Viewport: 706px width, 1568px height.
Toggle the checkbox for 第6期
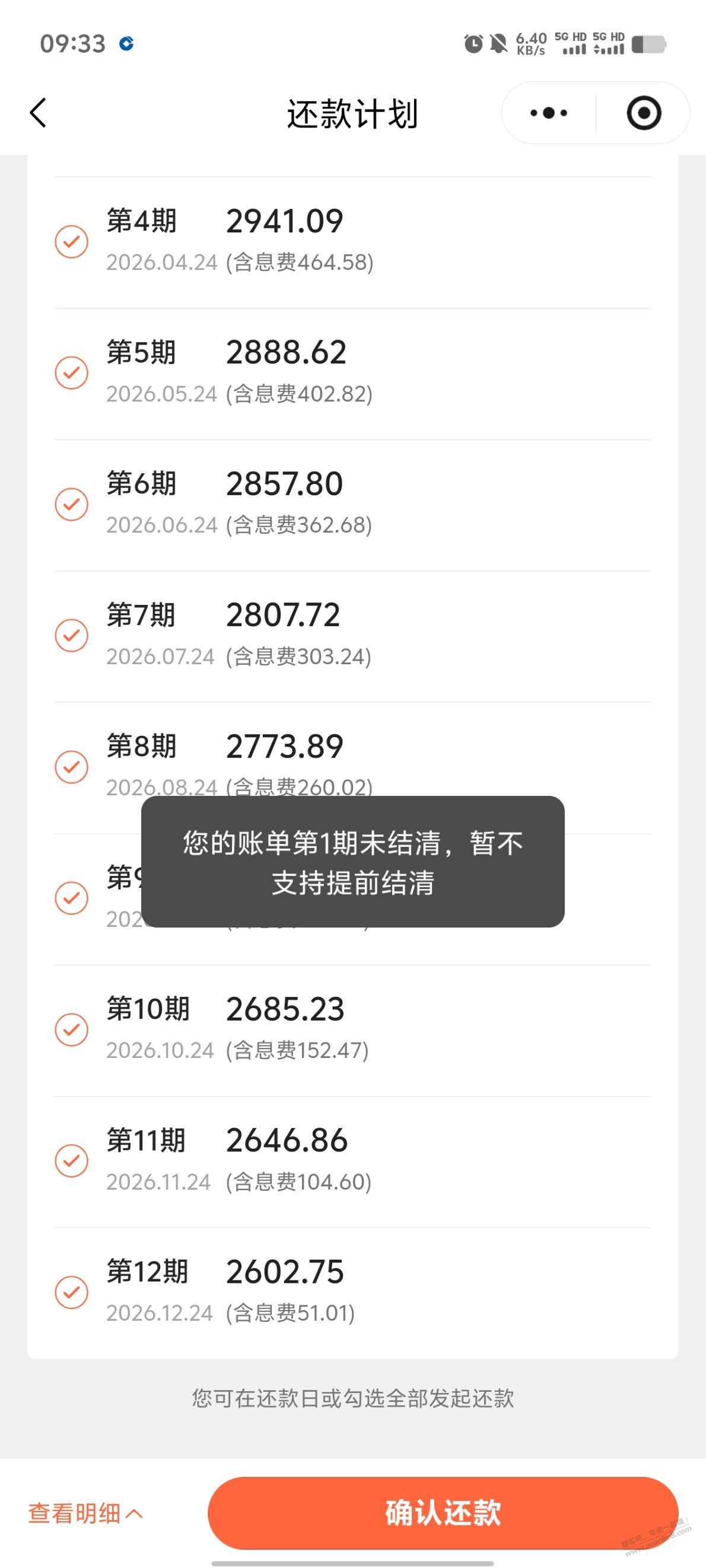pyautogui.click(x=72, y=504)
